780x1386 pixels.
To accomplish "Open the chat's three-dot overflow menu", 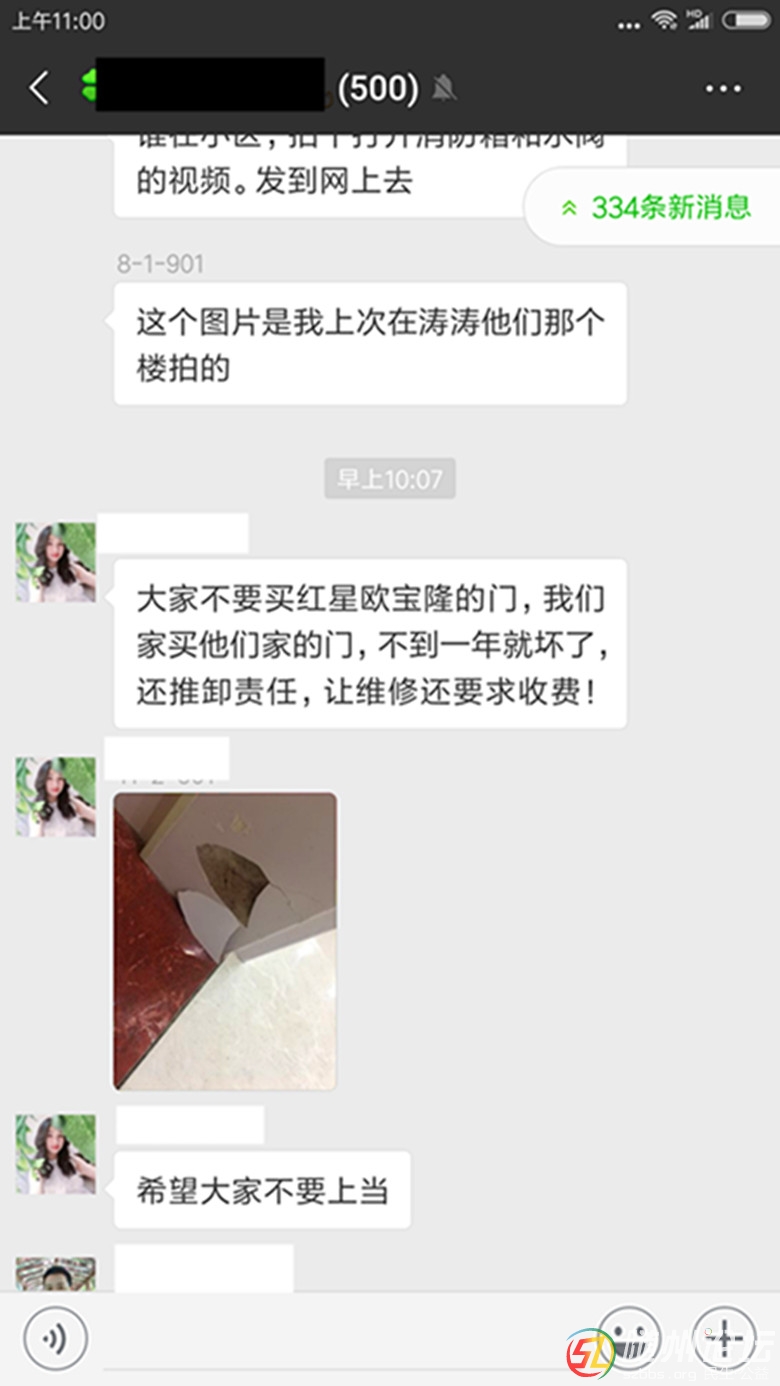I will click(723, 88).
